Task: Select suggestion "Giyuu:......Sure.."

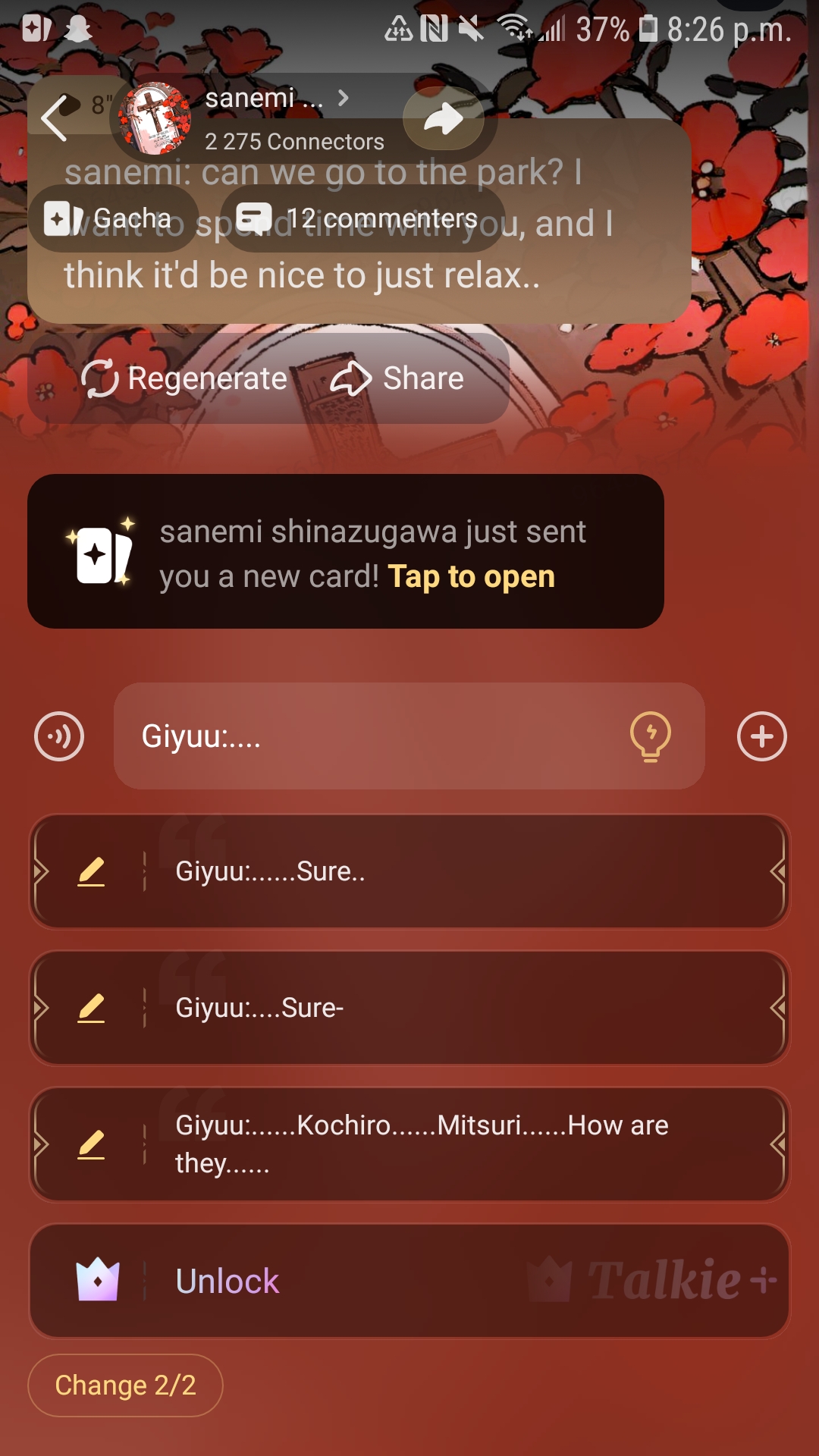Action: pos(455,871)
